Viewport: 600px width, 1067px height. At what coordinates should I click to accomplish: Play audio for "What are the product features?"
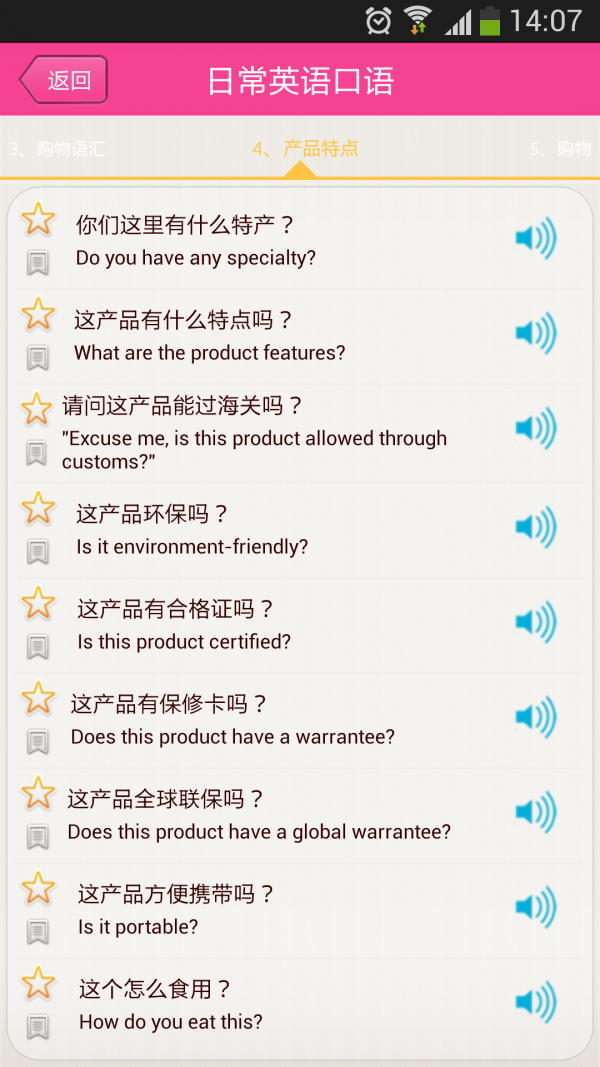(x=535, y=334)
